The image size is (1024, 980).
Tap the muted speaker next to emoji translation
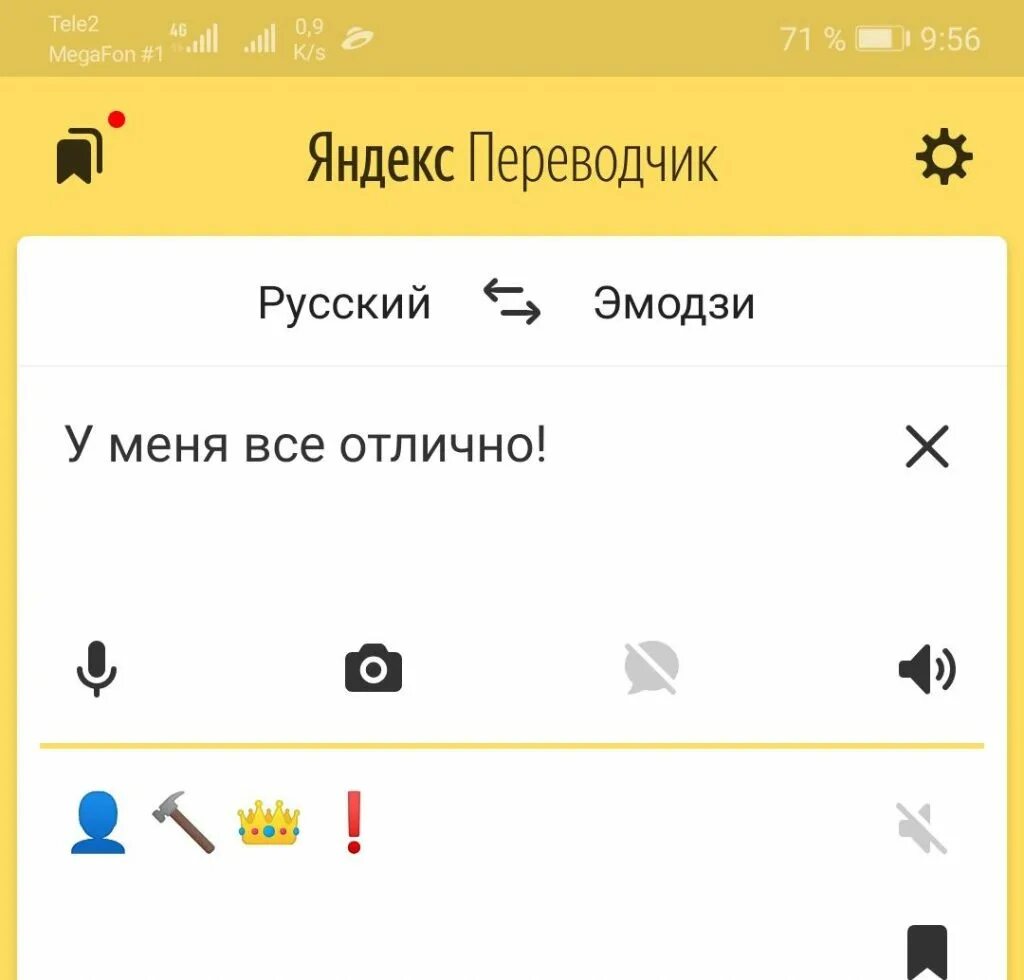coord(921,828)
